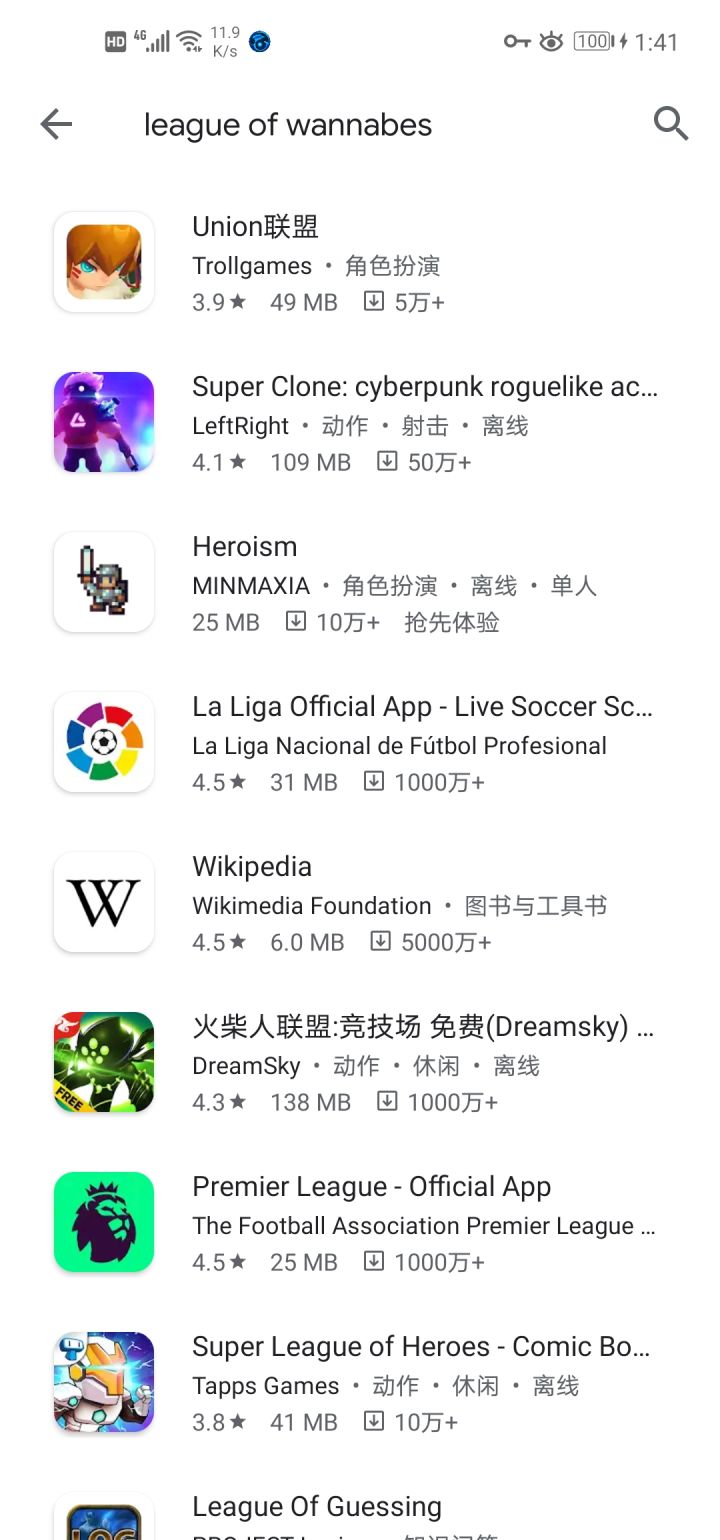Select the Wikipedia app result
This screenshot has width=720, height=1540.
(x=360, y=902)
